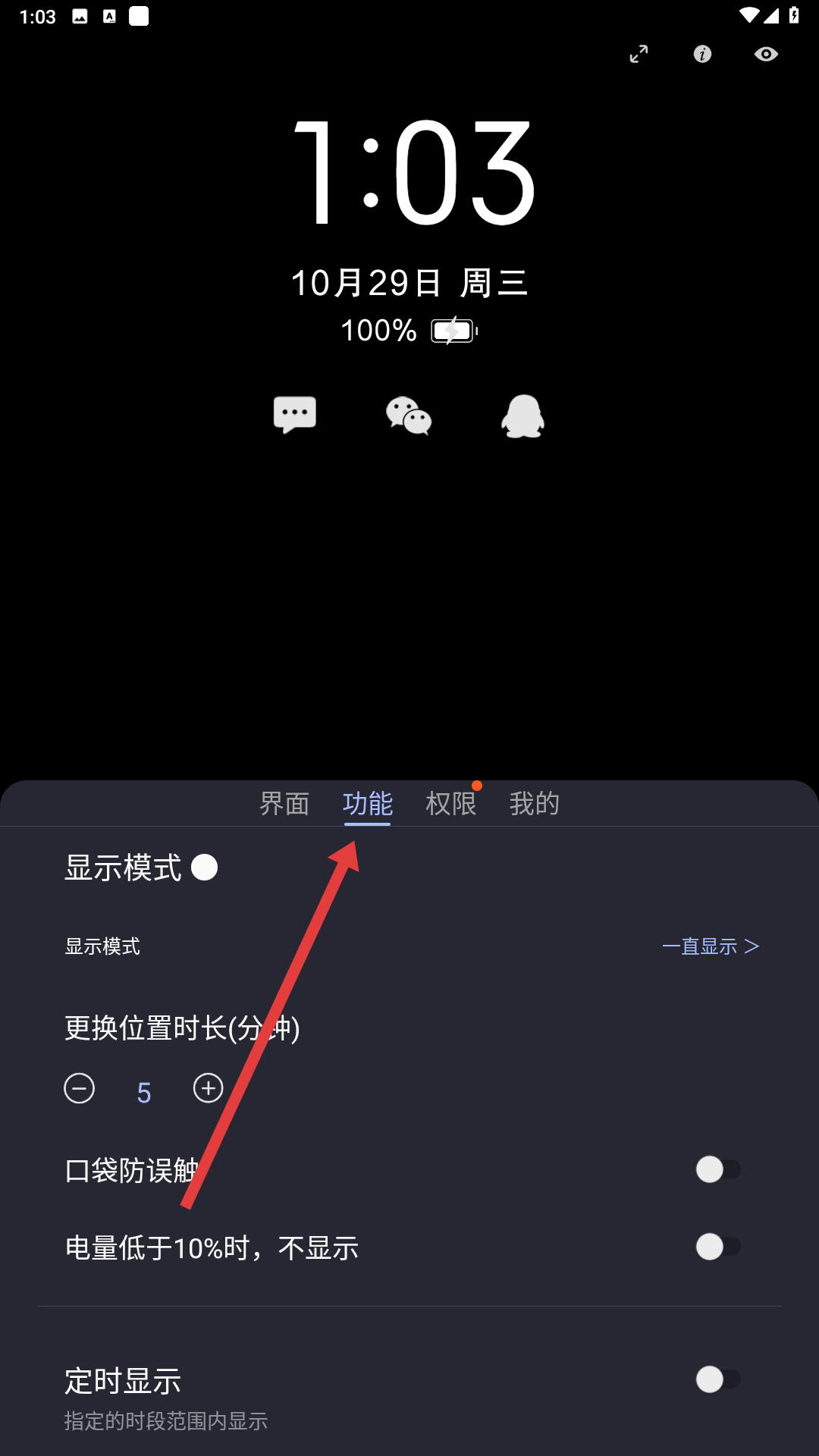Turn on 定时显示

pyautogui.click(x=717, y=1379)
